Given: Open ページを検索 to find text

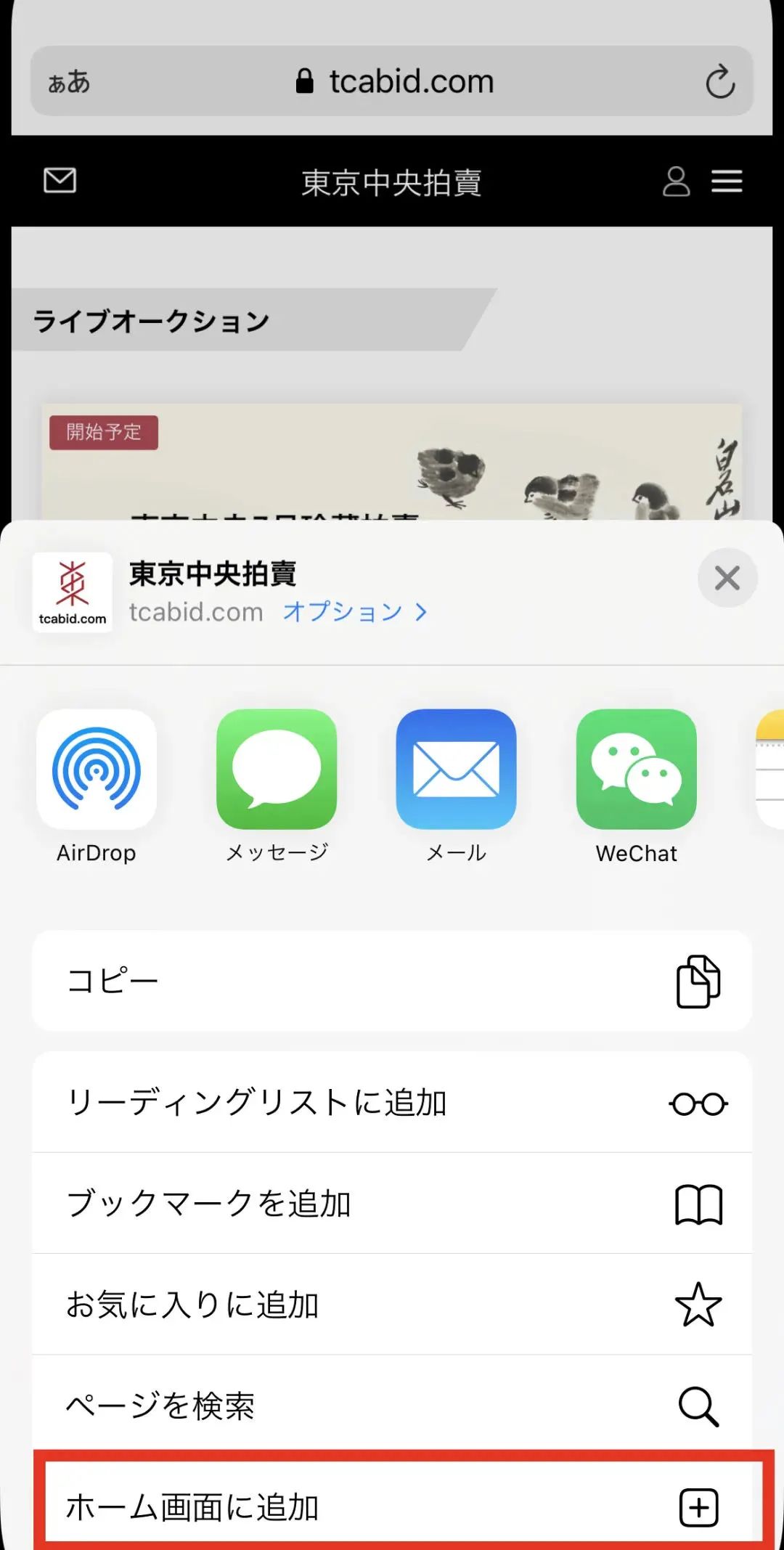Looking at the screenshot, I should click(x=392, y=1405).
